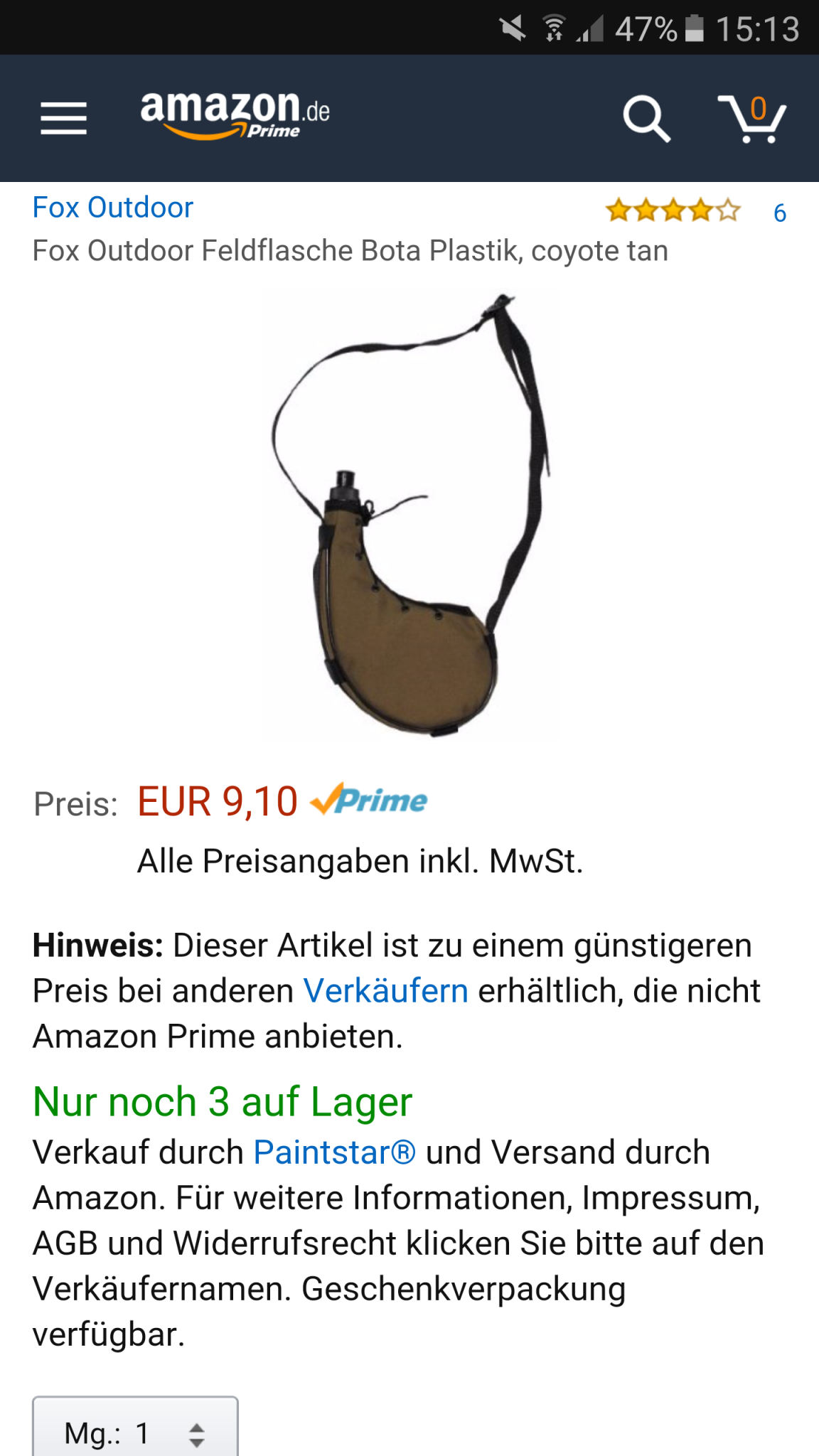The image size is (819, 1456).
Task: Open the Feldflasche product image
Action: pyautogui.click(x=410, y=515)
